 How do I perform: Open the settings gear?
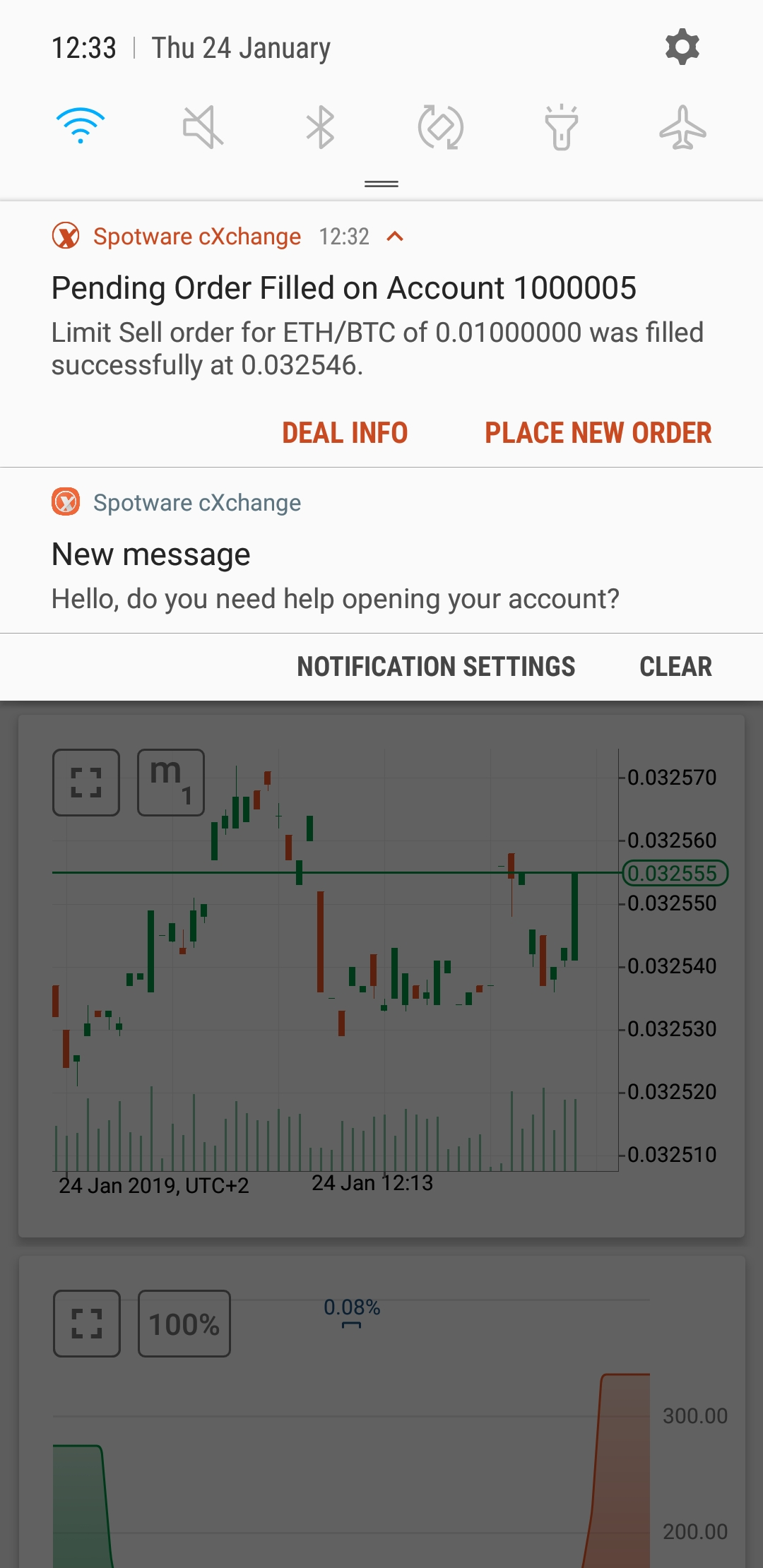pyautogui.click(x=682, y=47)
